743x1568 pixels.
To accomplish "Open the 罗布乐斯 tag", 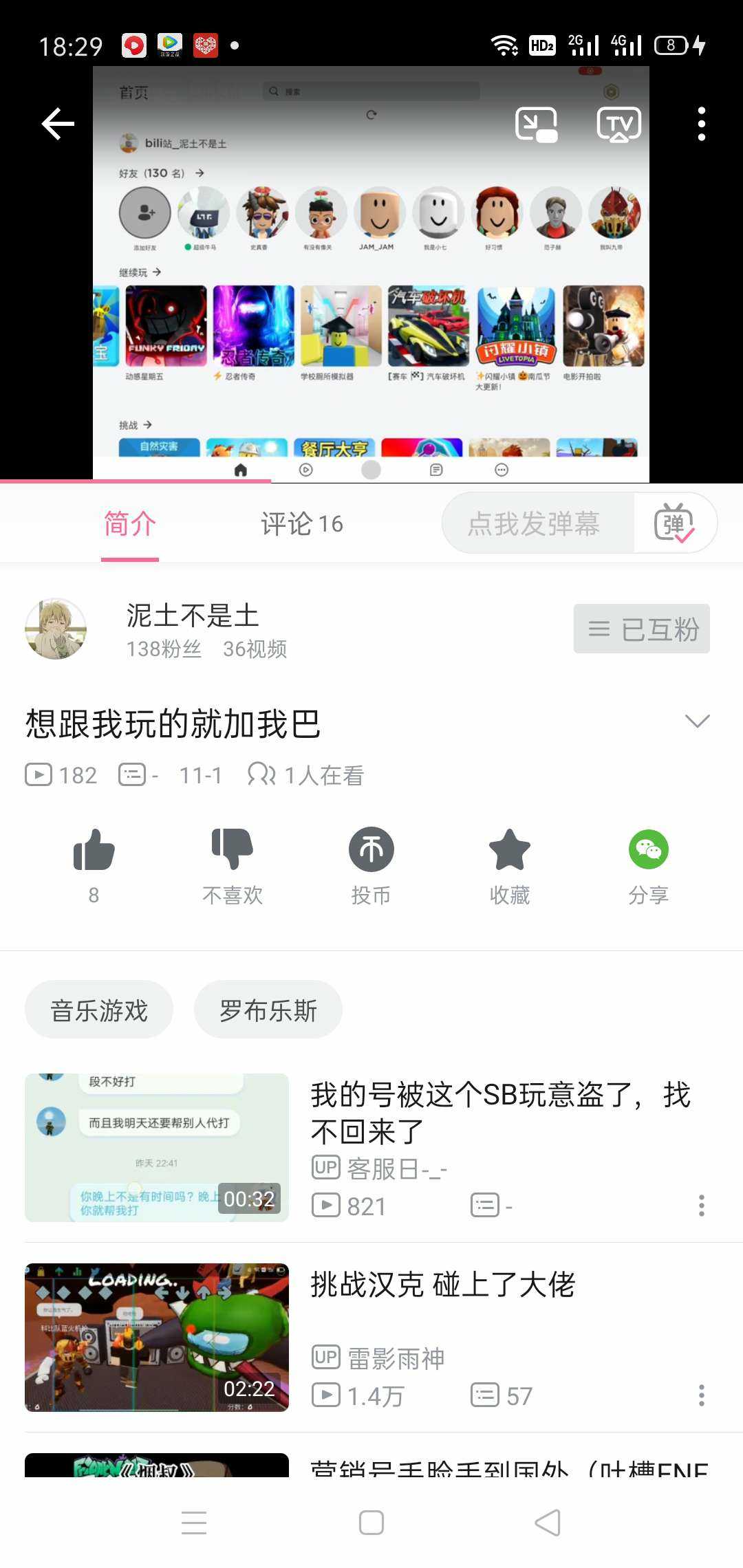I will (x=268, y=1010).
